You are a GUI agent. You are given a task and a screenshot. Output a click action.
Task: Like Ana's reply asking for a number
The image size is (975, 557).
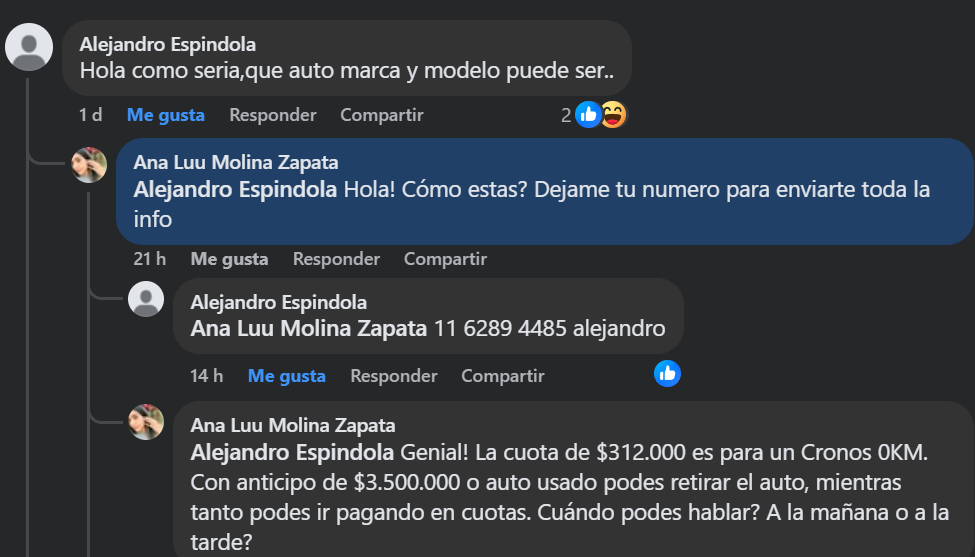(229, 259)
